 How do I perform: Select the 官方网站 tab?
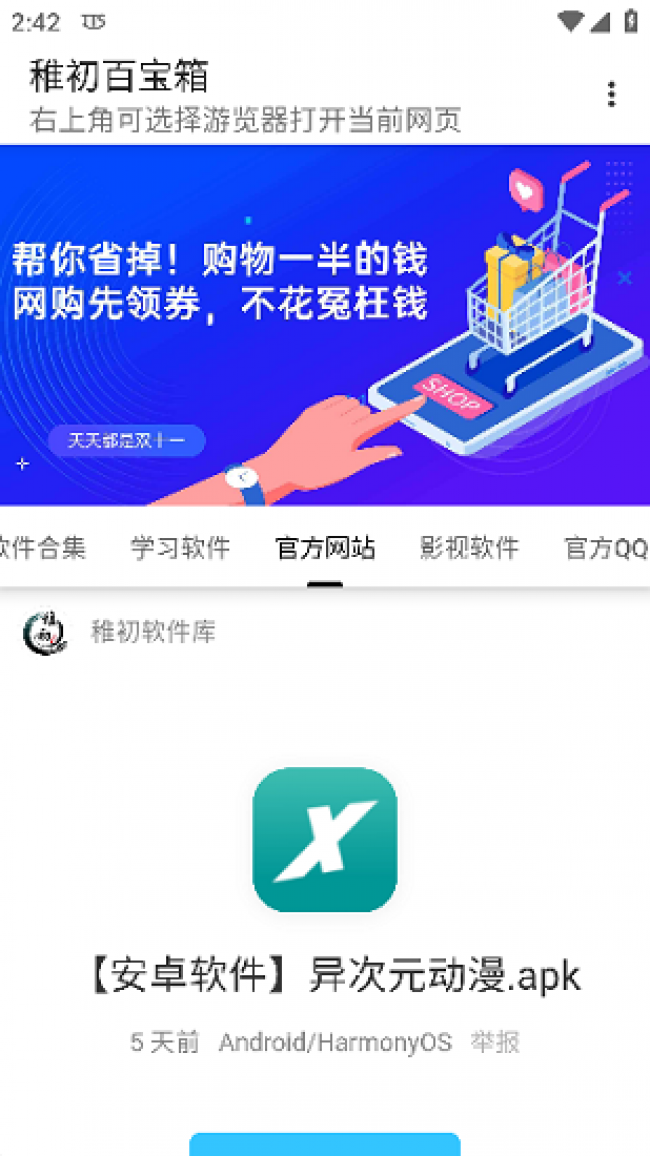325,548
